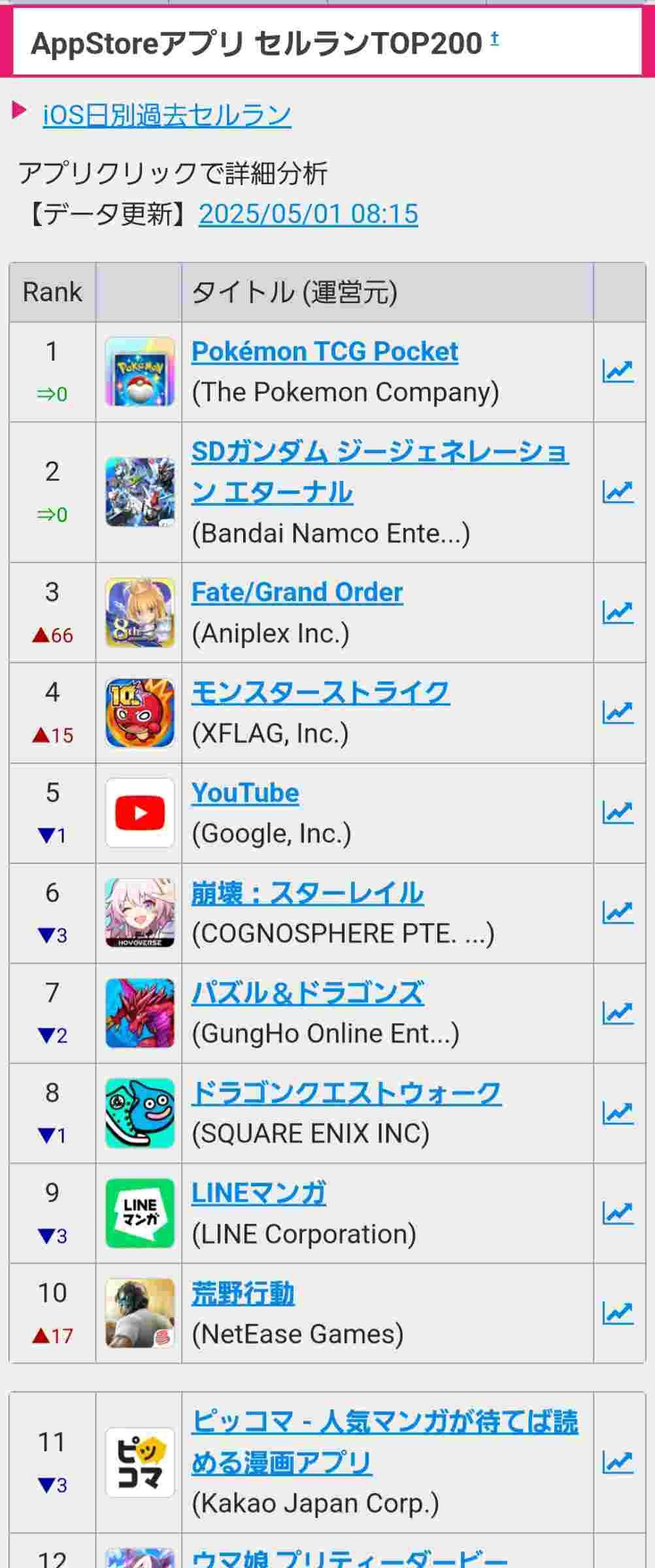View the trend chart for パズル&ドラゴンズ
The image size is (655, 1568).
(x=618, y=1013)
